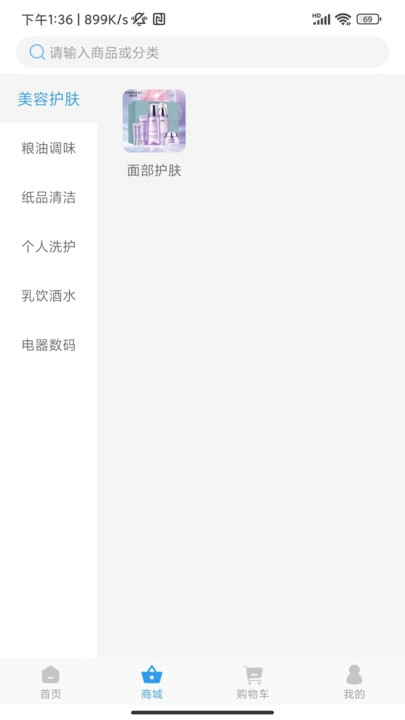Choose the 个人洗护 category

[49, 247]
